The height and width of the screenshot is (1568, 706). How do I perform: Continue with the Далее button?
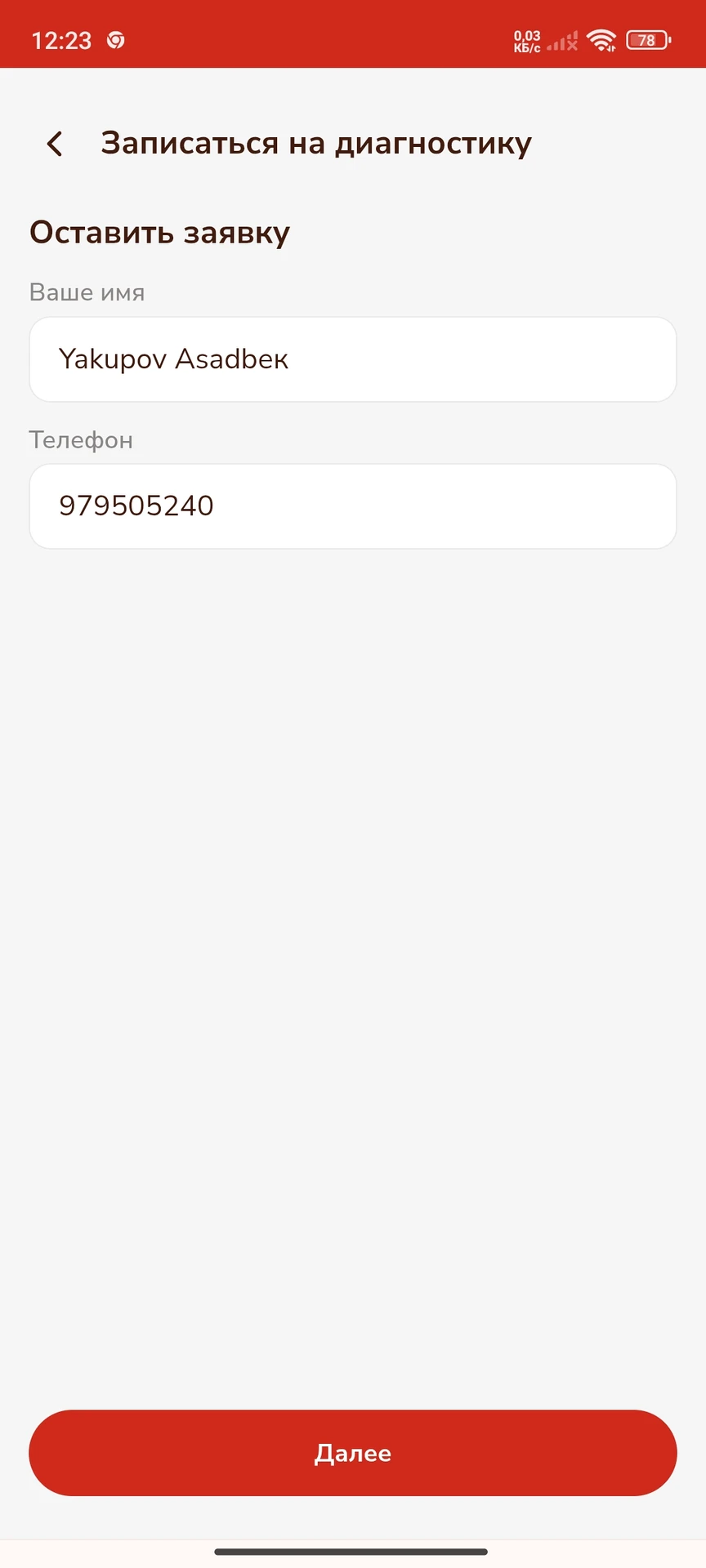pos(353,1453)
